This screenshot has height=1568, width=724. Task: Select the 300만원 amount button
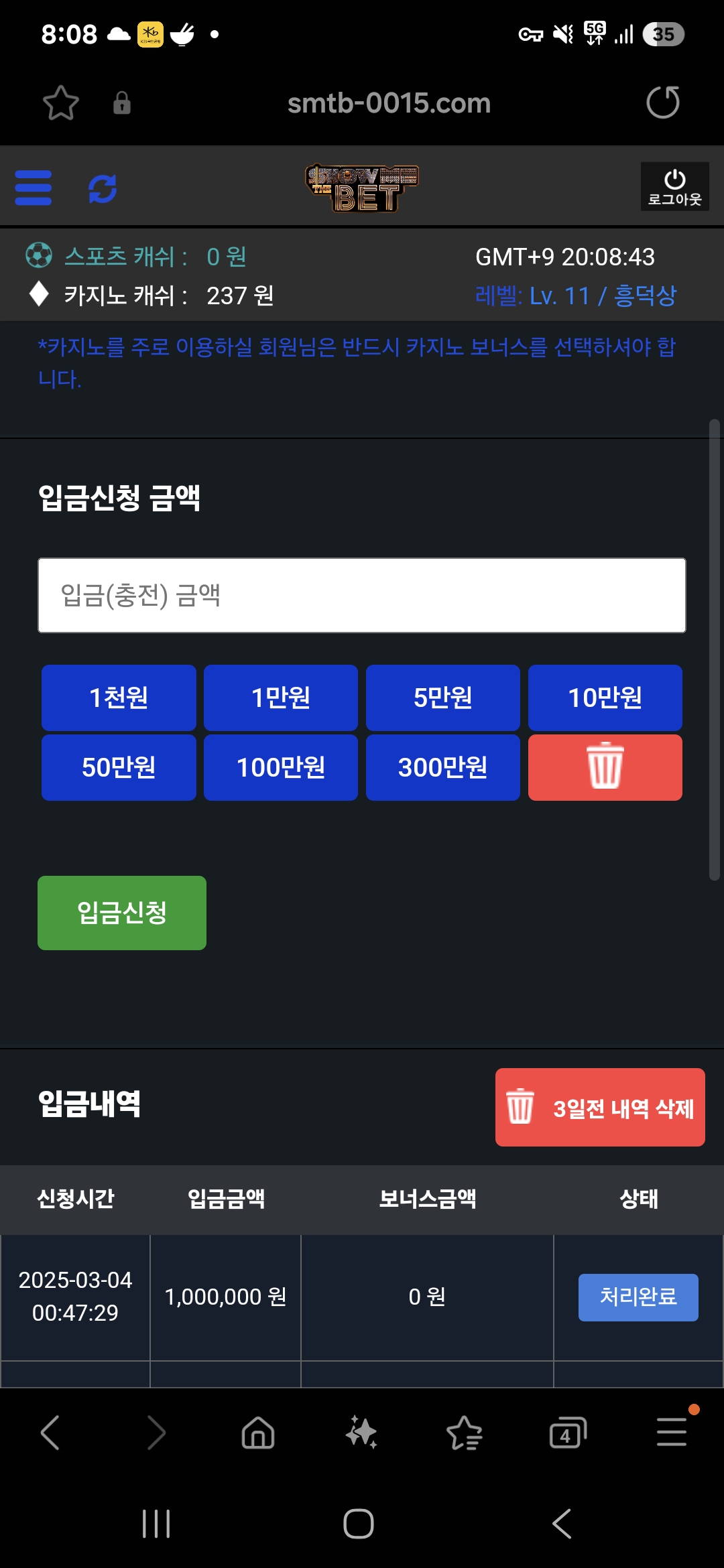click(x=443, y=767)
